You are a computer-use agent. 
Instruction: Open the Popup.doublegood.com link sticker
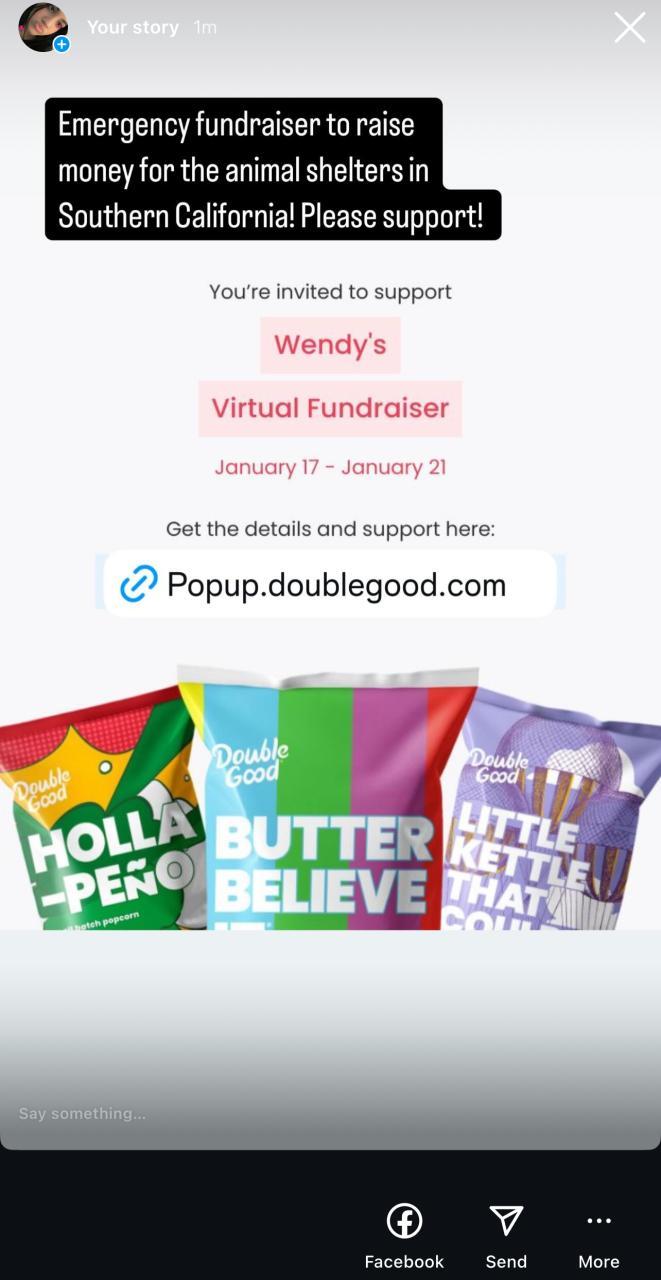[330, 584]
